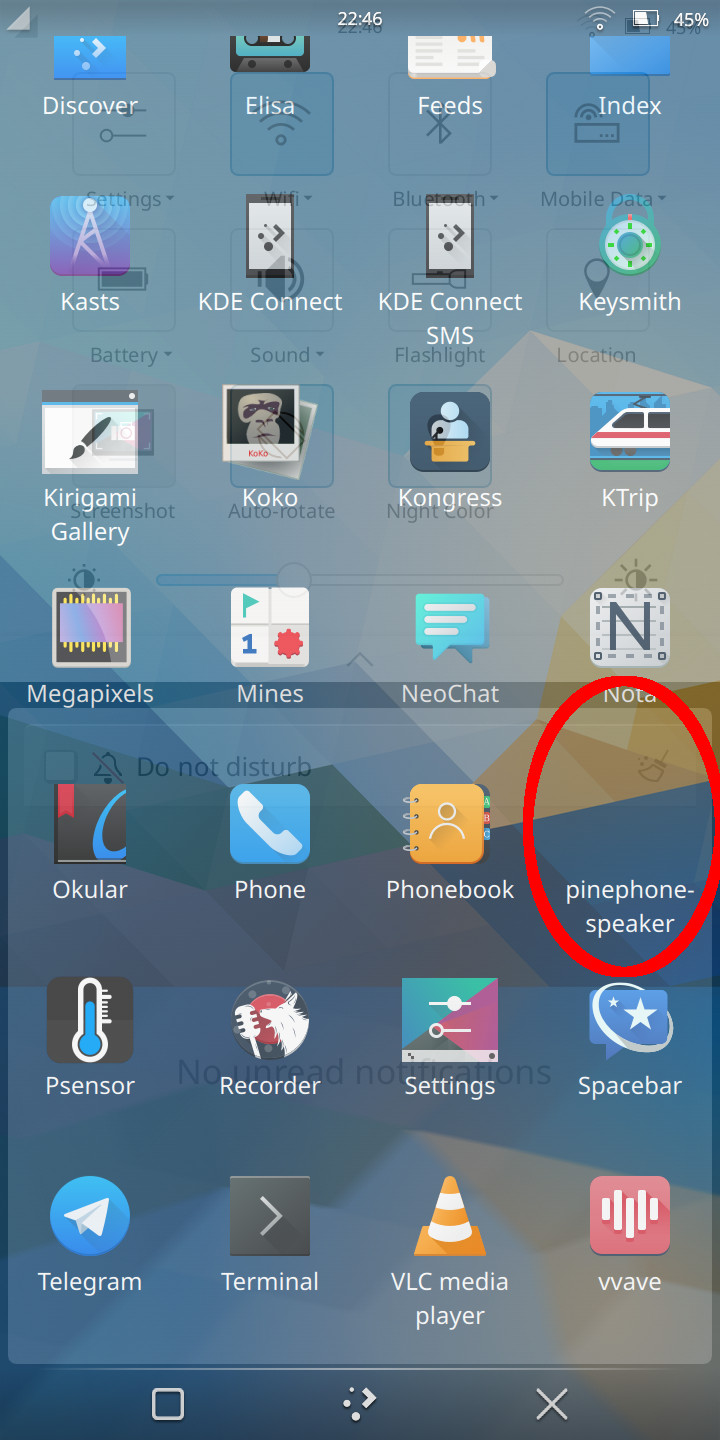Tap the close X in navigation bar
The height and width of the screenshot is (1440, 720).
point(552,1404)
